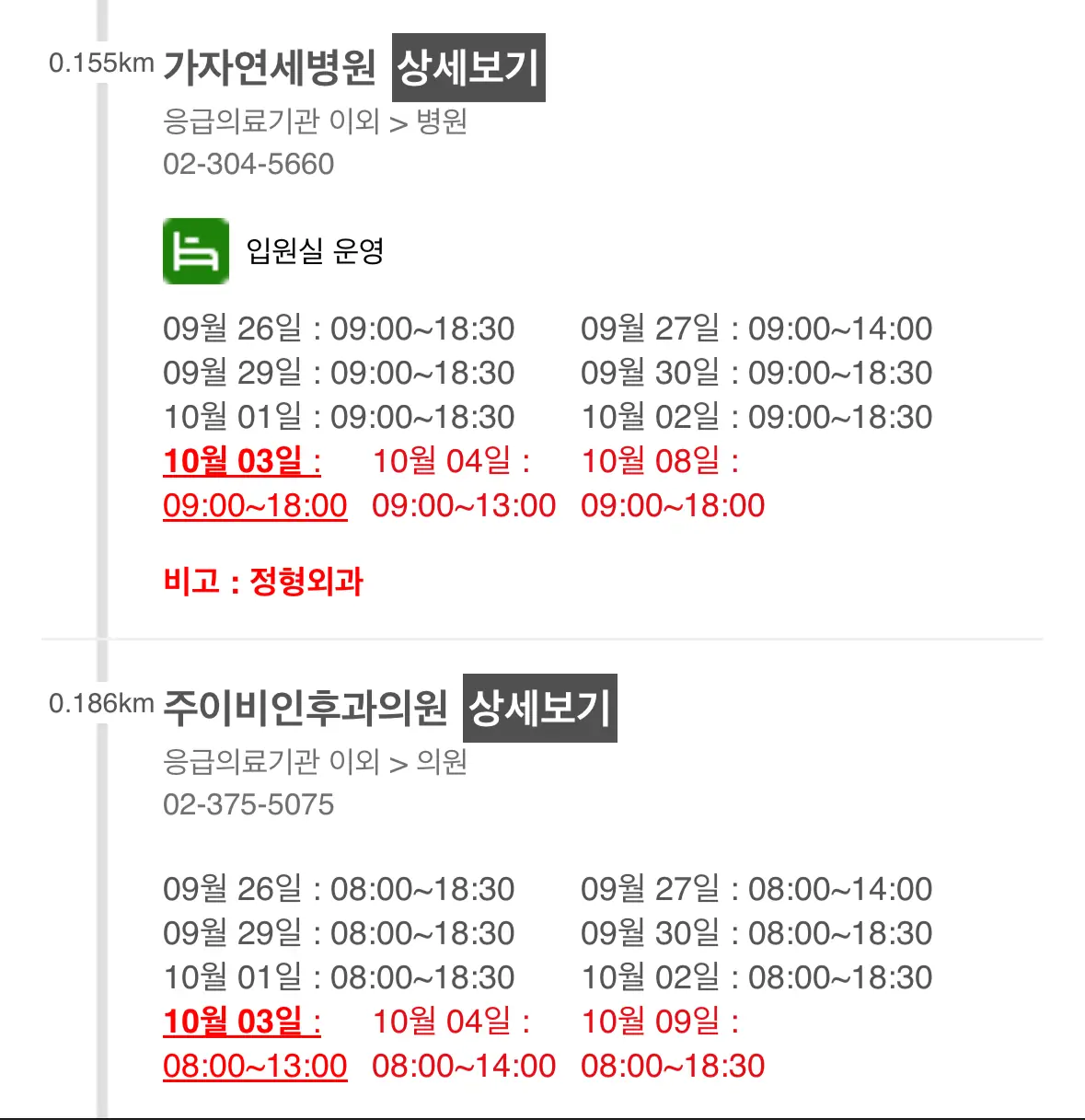Open 상세보기 for 주이비인후과의원
The width and height of the screenshot is (1085, 1120).
click(x=539, y=708)
